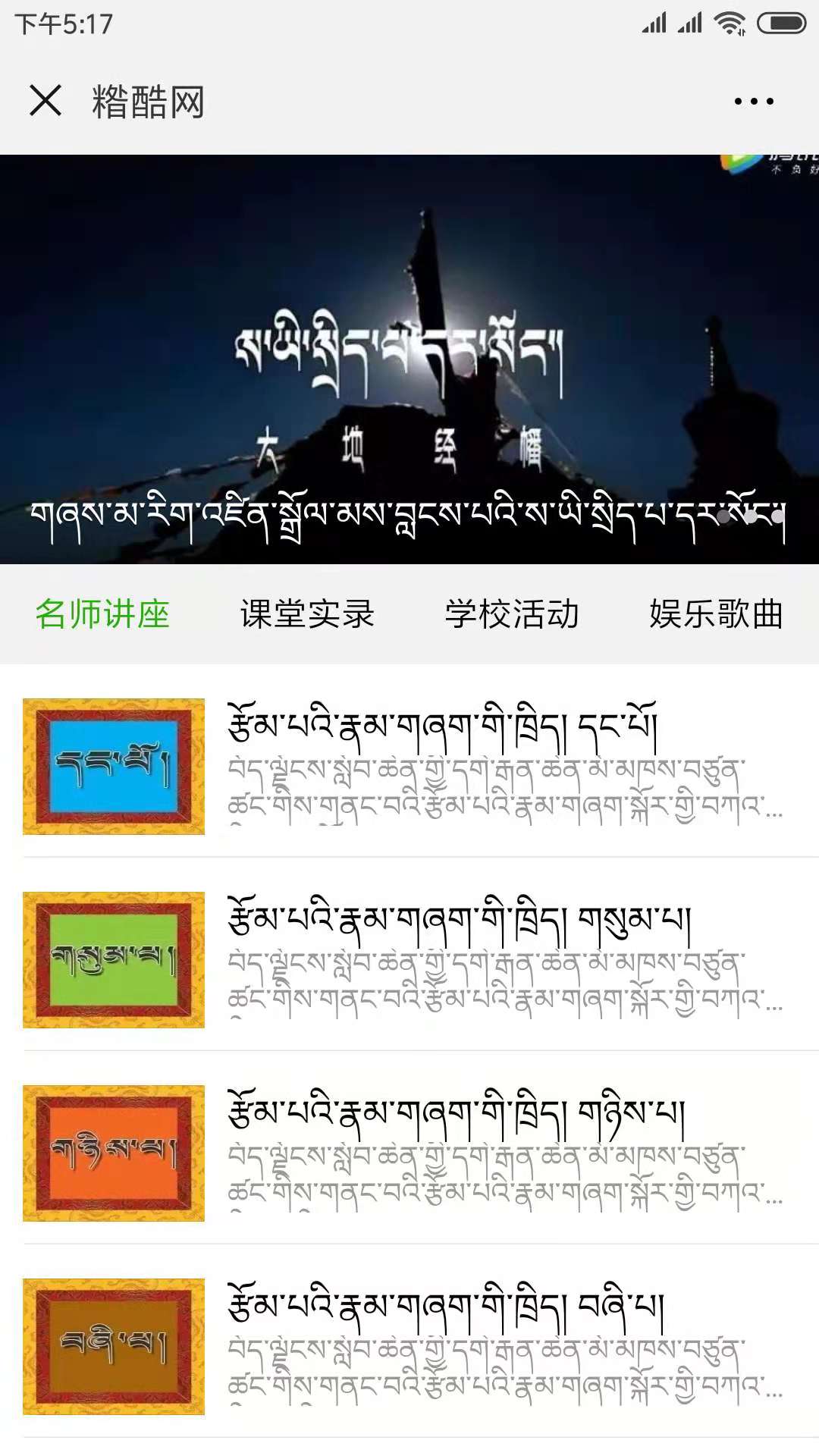Image resolution: width=819 pixels, height=1456 pixels.
Task: Select the 名师讲座 tab
Action: coord(102,614)
